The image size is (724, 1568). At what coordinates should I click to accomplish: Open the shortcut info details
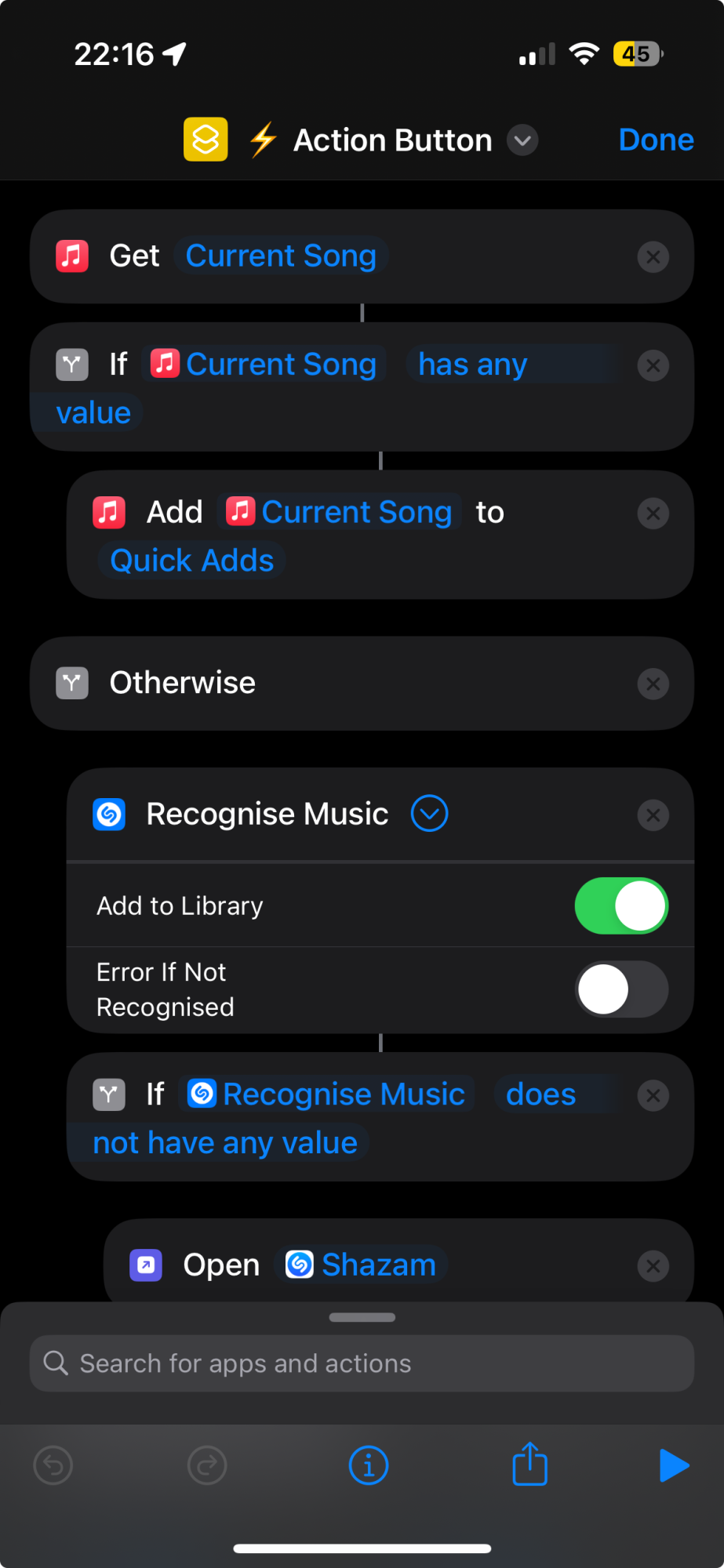pos(369,1465)
